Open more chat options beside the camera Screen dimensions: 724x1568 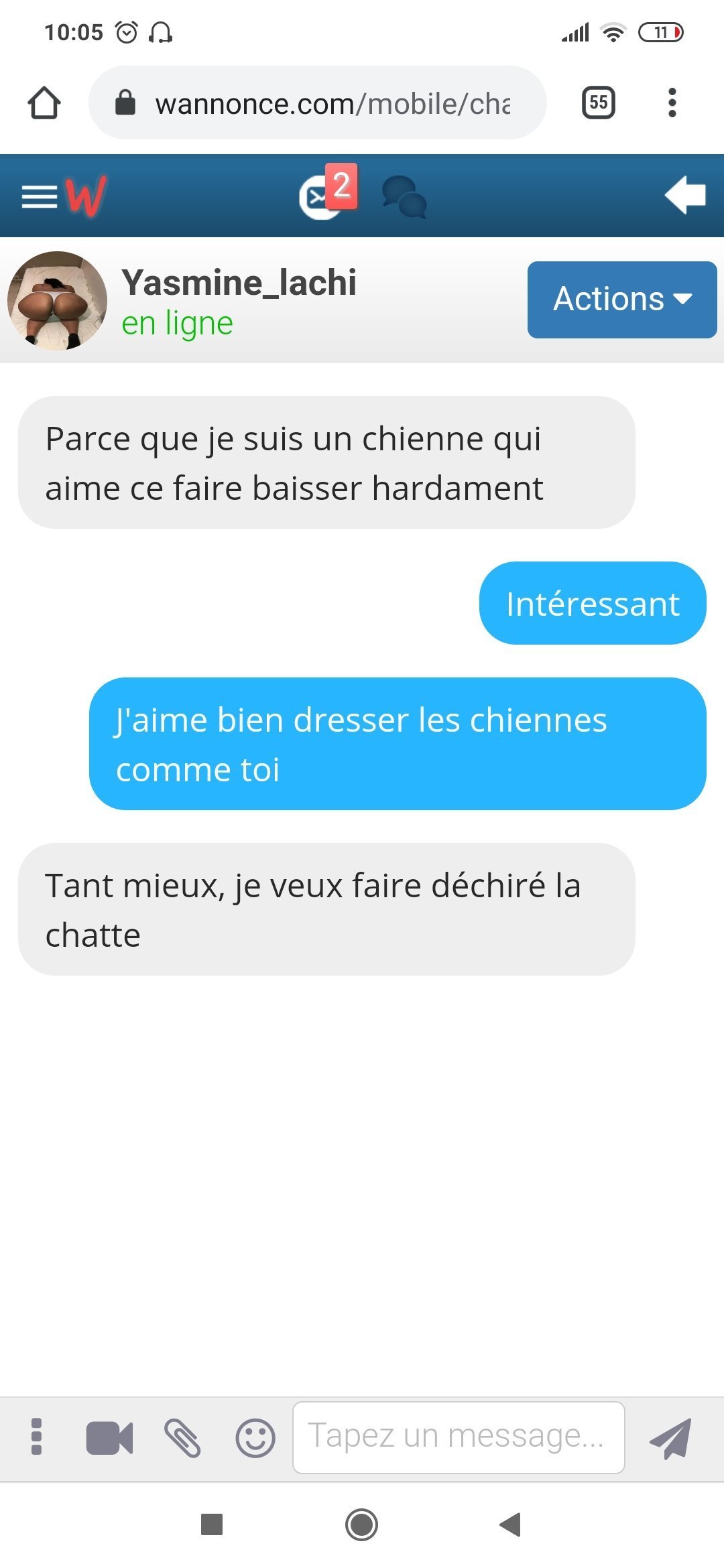tap(37, 1437)
